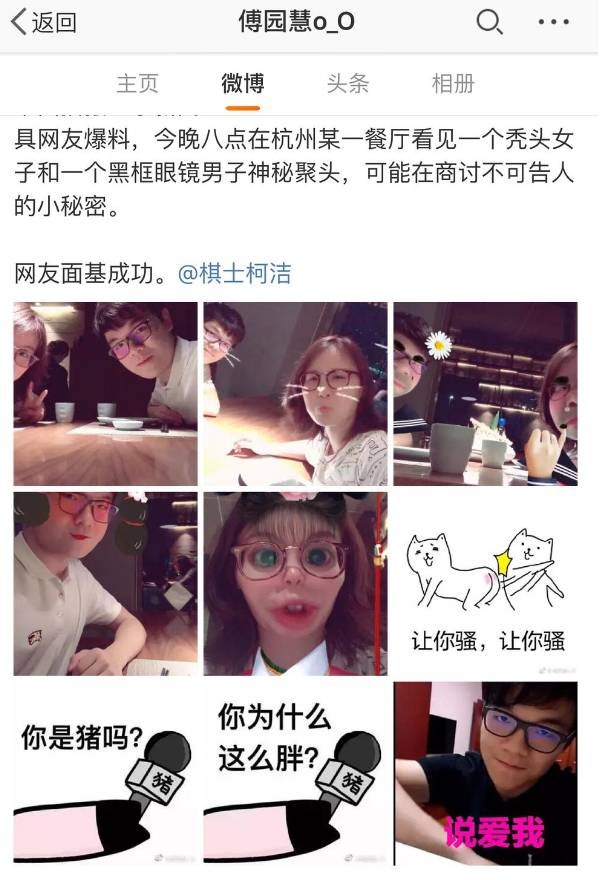Select the 微博 tab
The width and height of the screenshot is (604, 880).
pyautogui.click(x=242, y=83)
